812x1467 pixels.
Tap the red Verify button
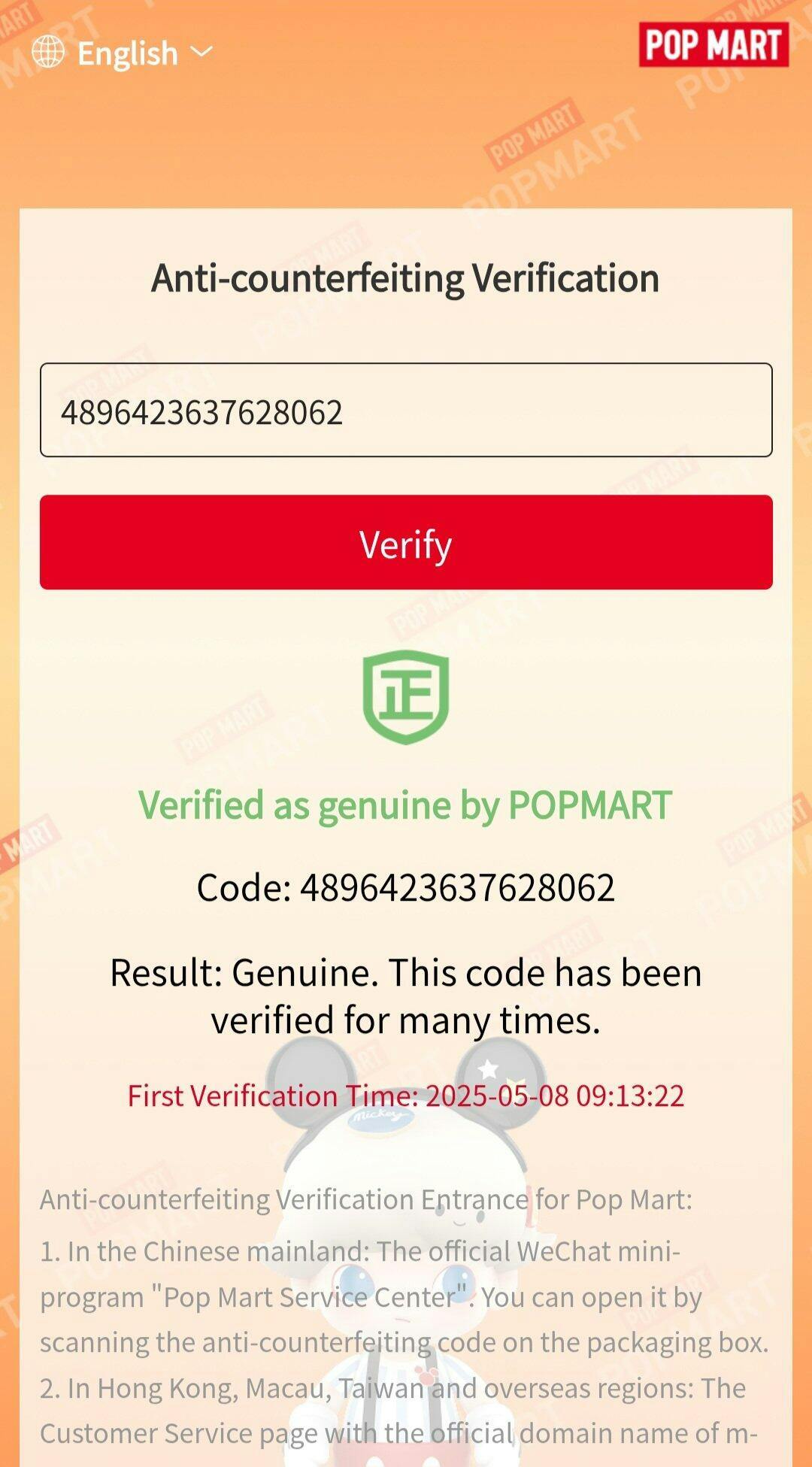[x=406, y=542]
